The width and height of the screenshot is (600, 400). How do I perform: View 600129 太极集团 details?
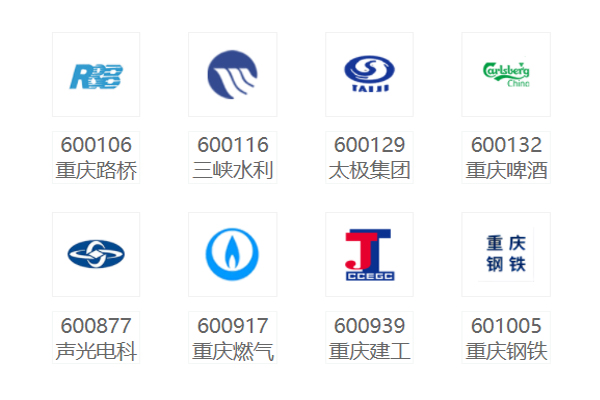[369, 75]
